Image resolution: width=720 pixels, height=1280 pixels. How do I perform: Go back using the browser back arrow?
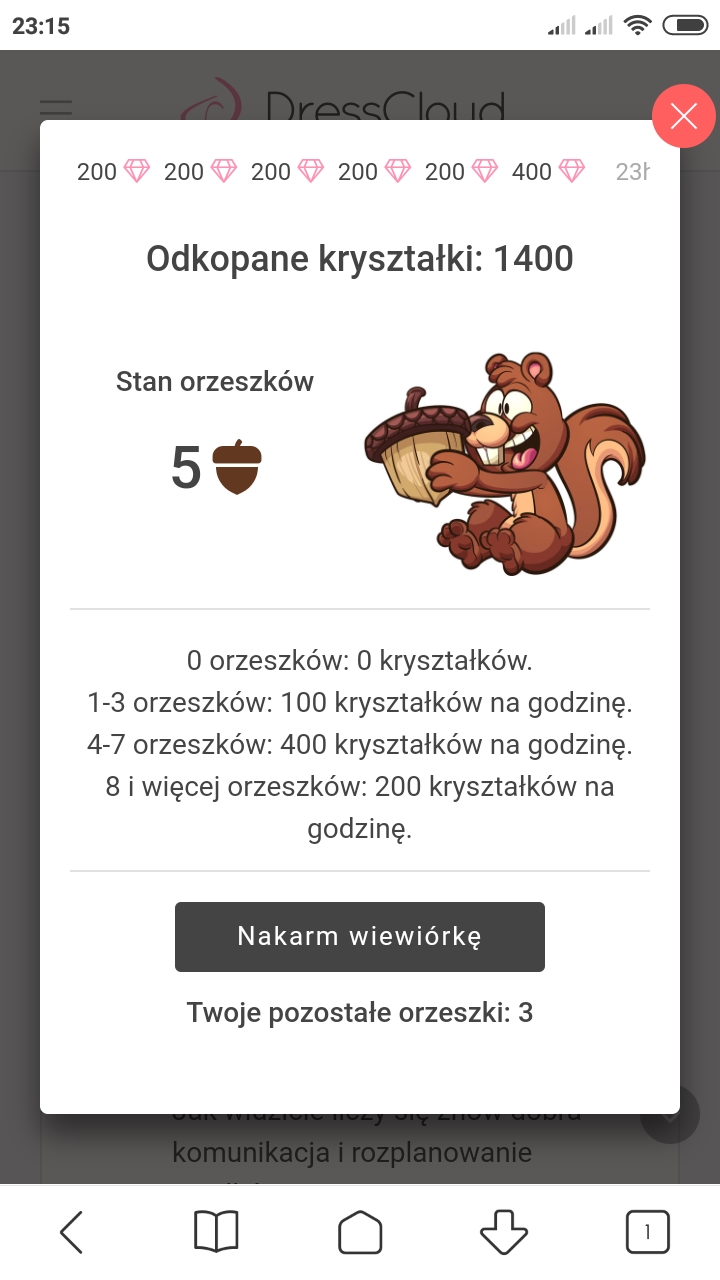72,1232
